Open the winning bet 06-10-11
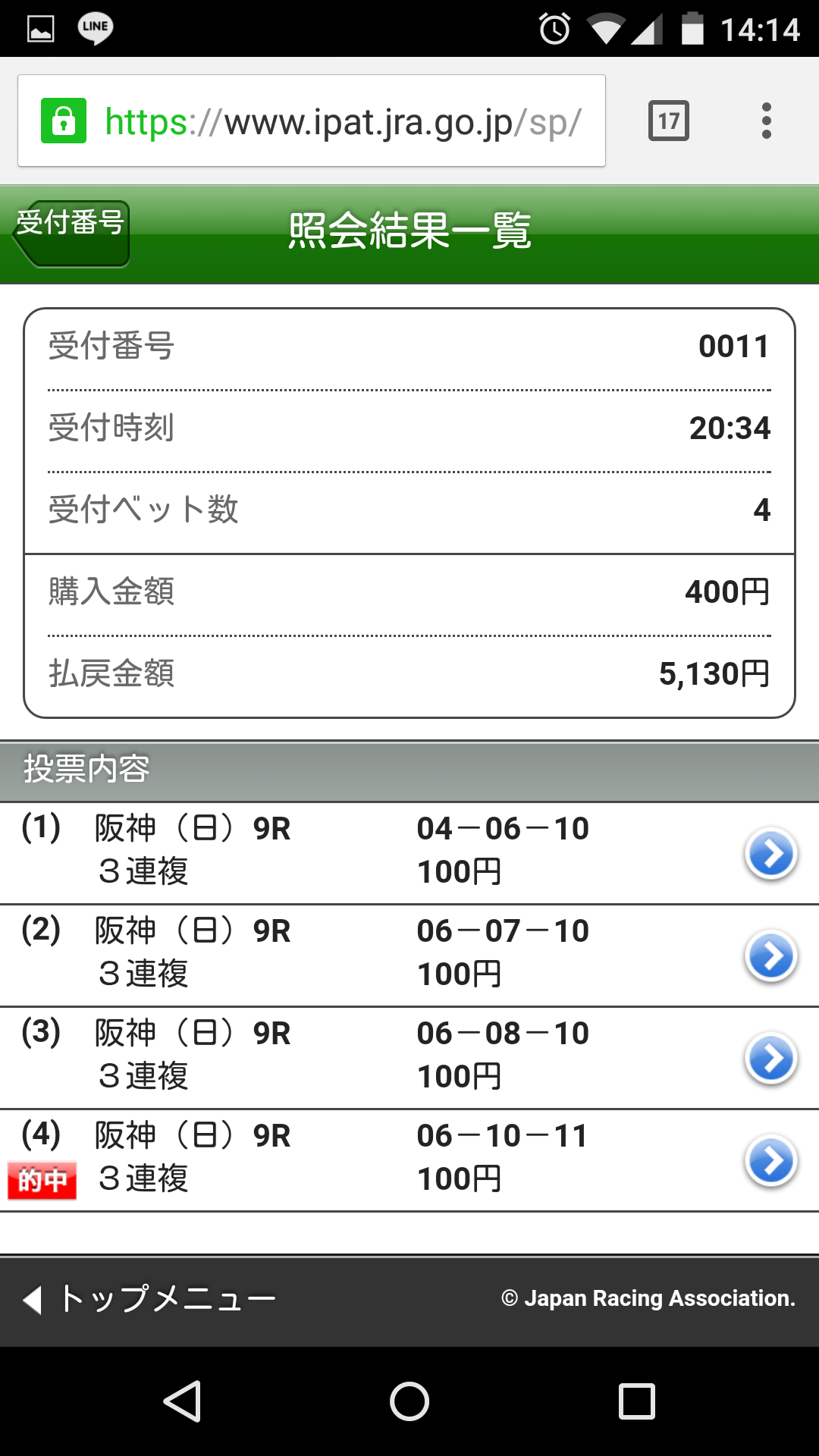Image resolution: width=819 pixels, height=1456 pixels. [770, 1161]
